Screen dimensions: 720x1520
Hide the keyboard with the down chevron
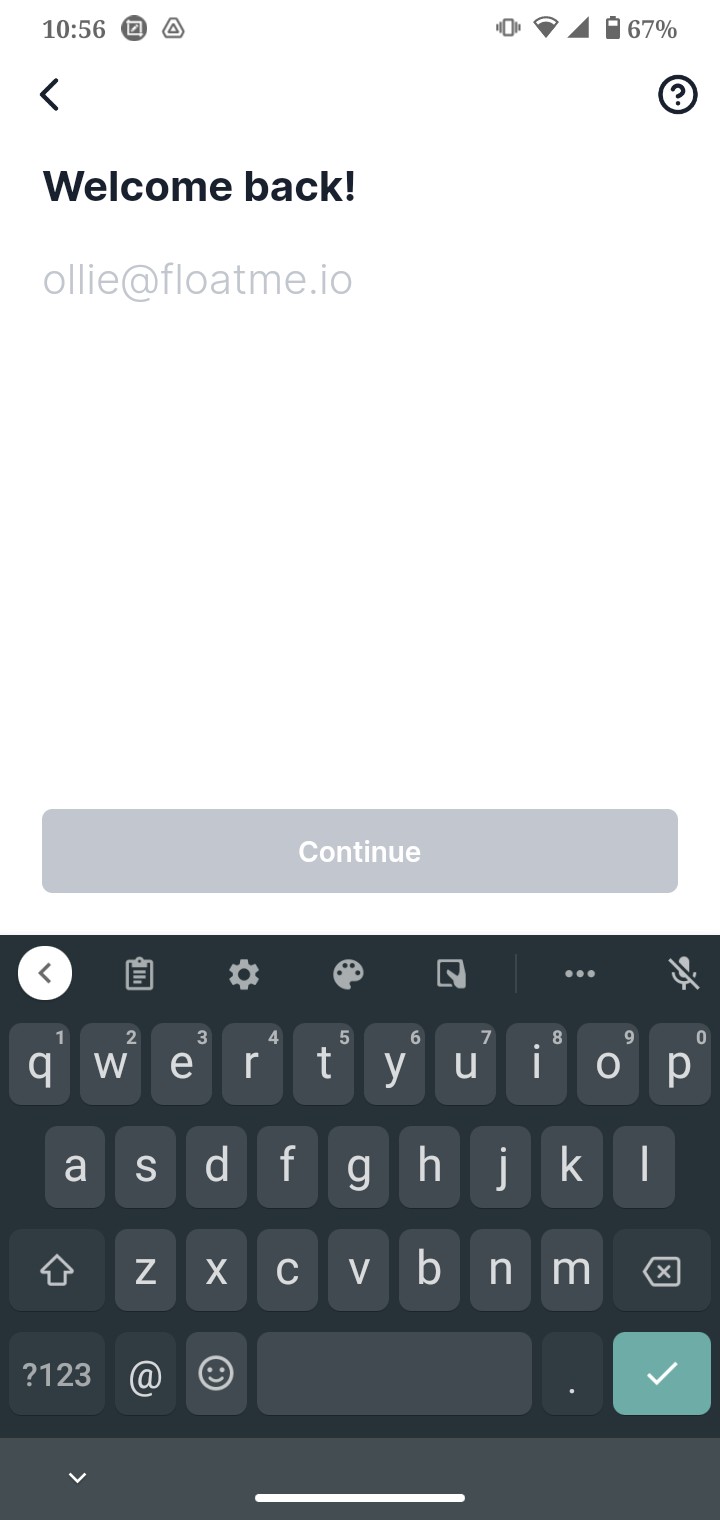77,1478
